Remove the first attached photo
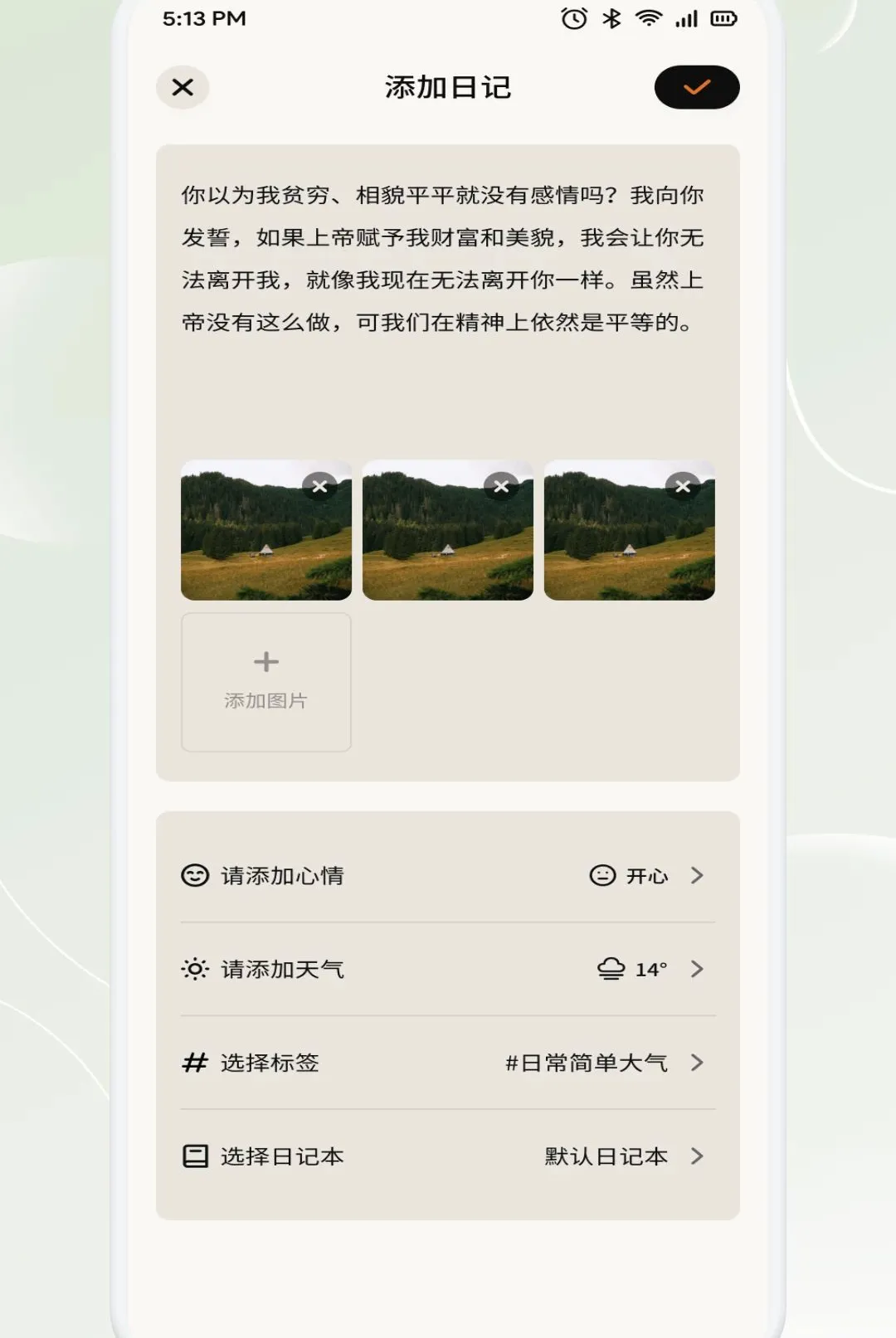The width and height of the screenshot is (896, 1338). (x=319, y=486)
